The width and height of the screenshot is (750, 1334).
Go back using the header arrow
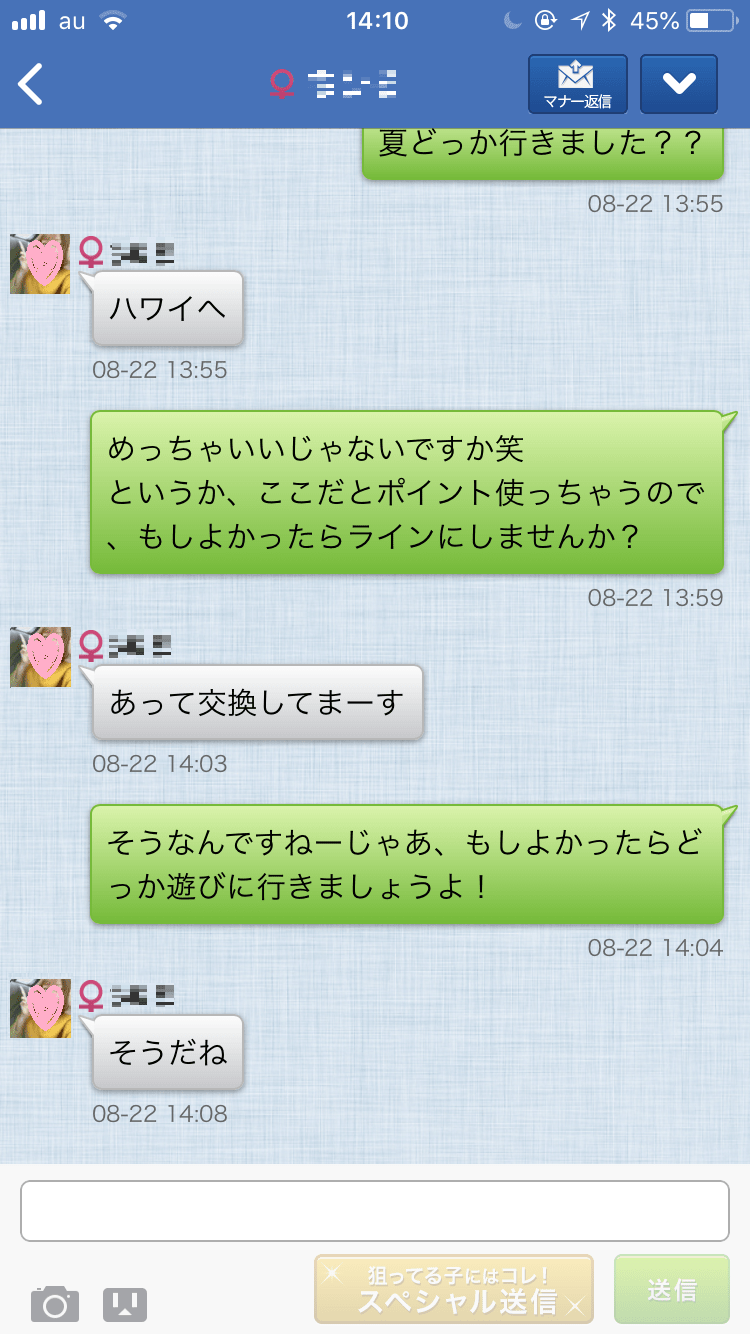32,84
